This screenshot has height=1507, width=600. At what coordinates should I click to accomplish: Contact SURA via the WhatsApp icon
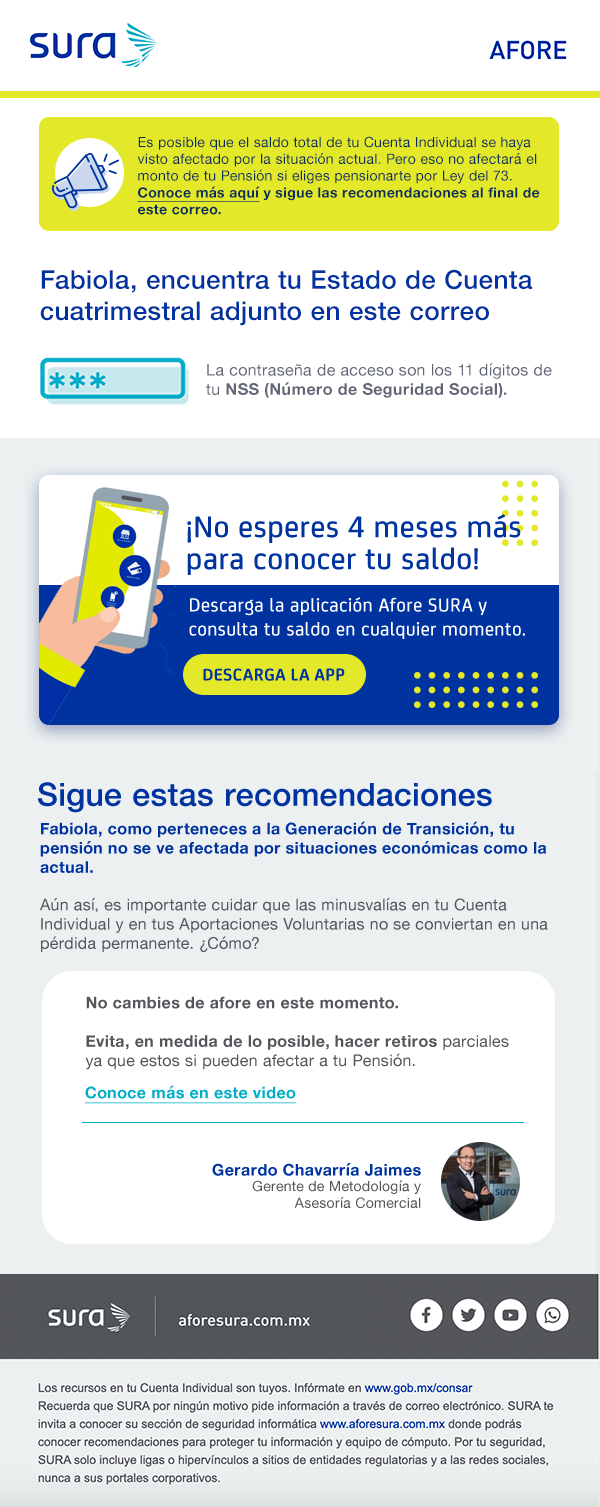pyautogui.click(x=552, y=1316)
